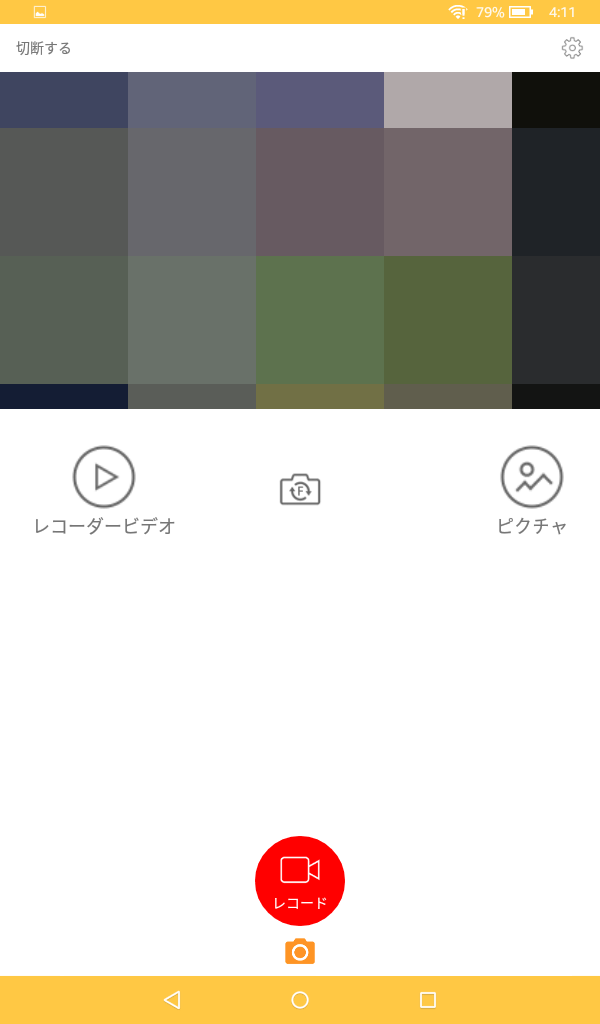
Task: Tap 切断する to disconnect
Action: (x=44, y=48)
